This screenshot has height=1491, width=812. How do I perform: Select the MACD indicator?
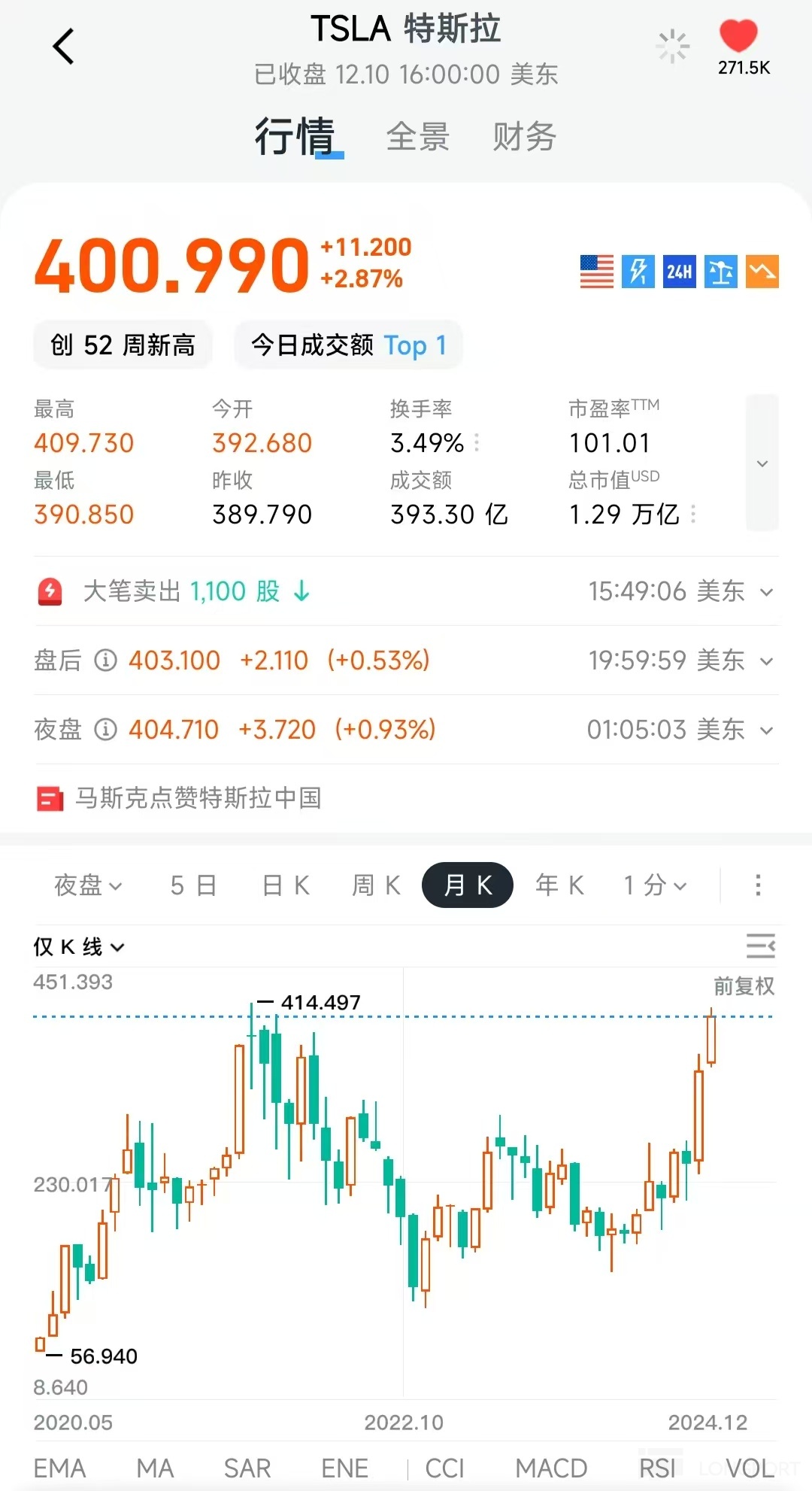551,1468
